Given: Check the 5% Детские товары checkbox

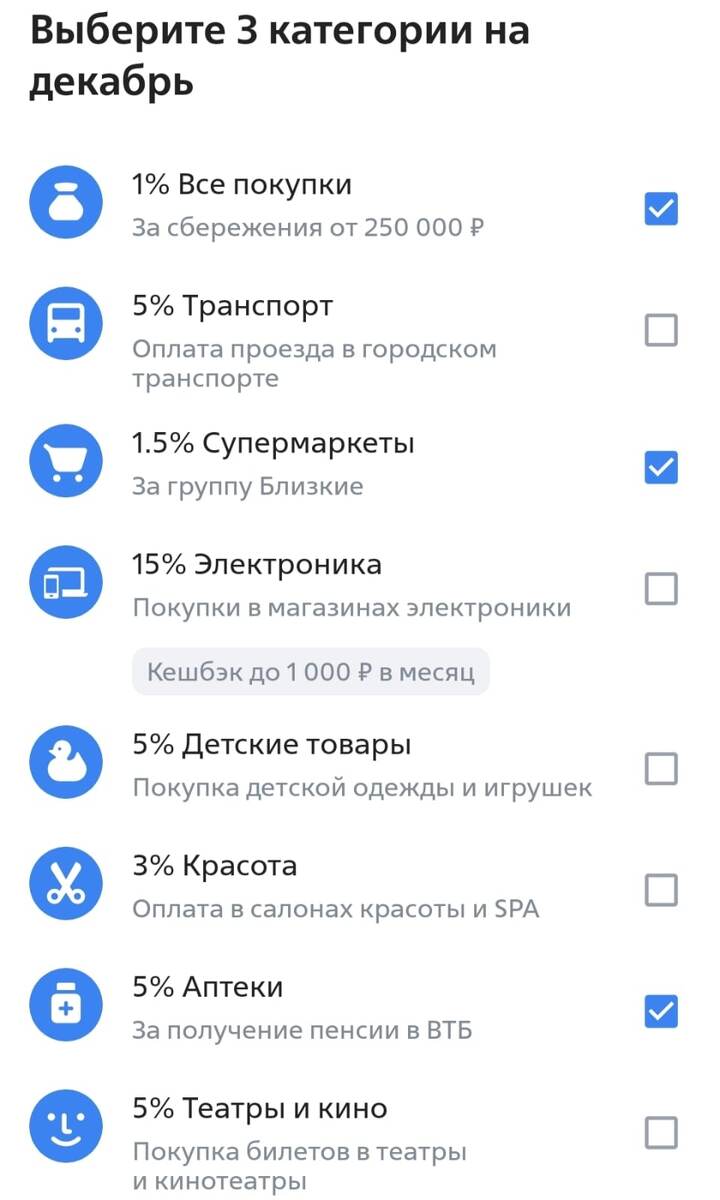Looking at the screenshot, I should tap(660, 768).
